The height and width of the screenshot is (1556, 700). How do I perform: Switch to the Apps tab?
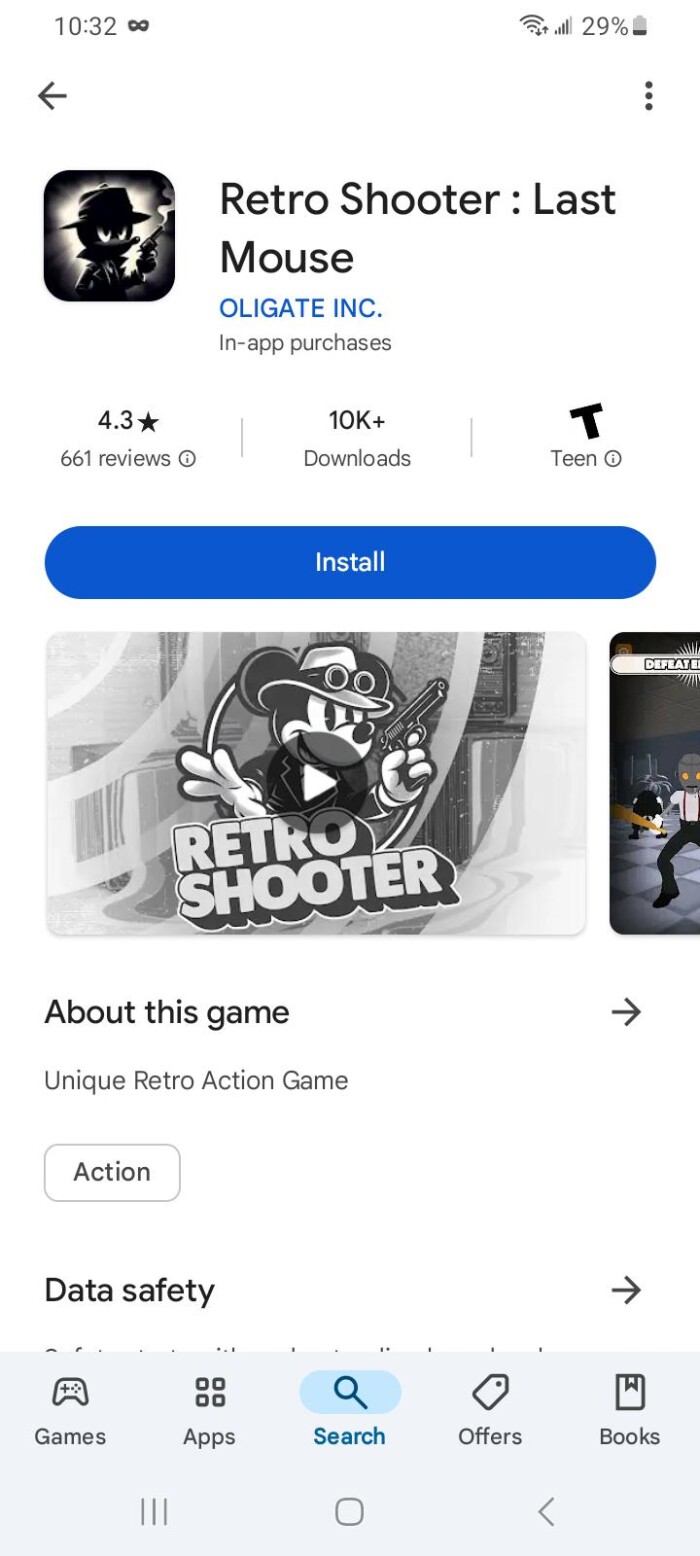[209, 1410]
